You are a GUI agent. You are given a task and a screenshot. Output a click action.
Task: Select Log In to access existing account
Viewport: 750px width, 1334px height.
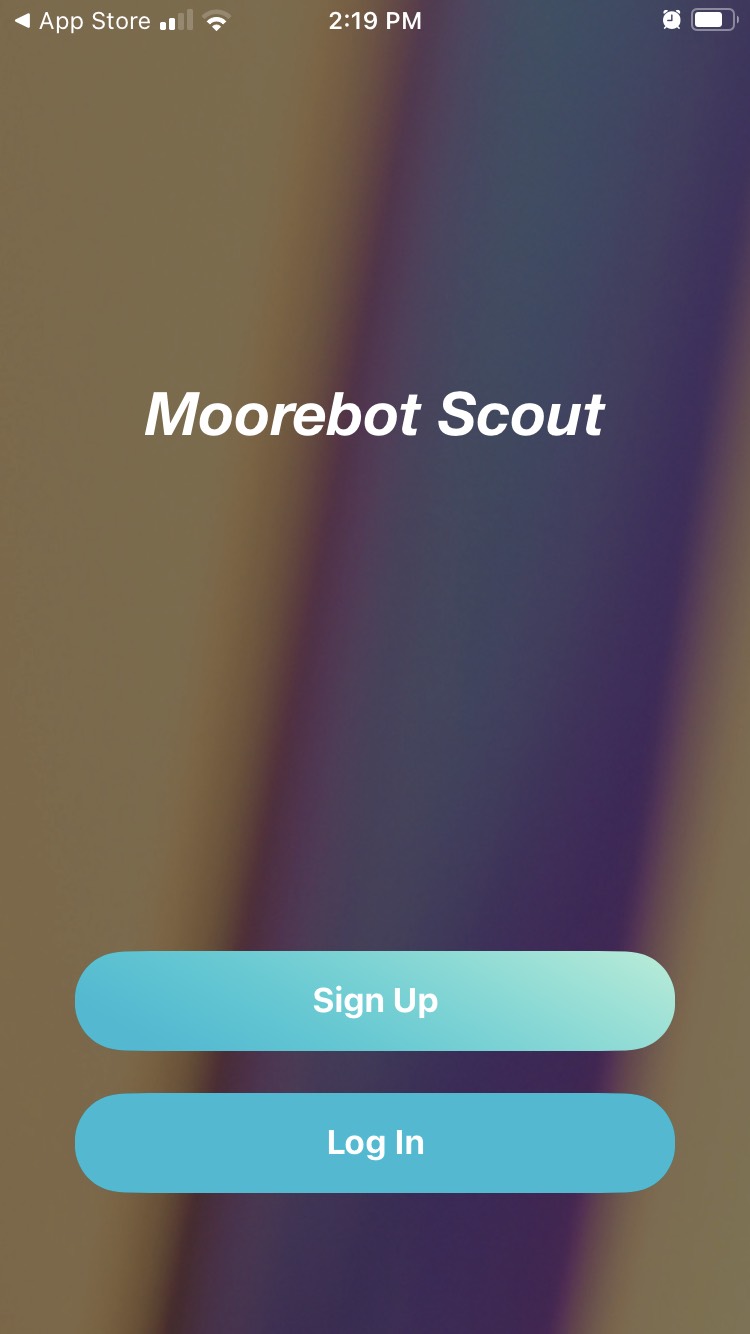tap(375, 1143)
